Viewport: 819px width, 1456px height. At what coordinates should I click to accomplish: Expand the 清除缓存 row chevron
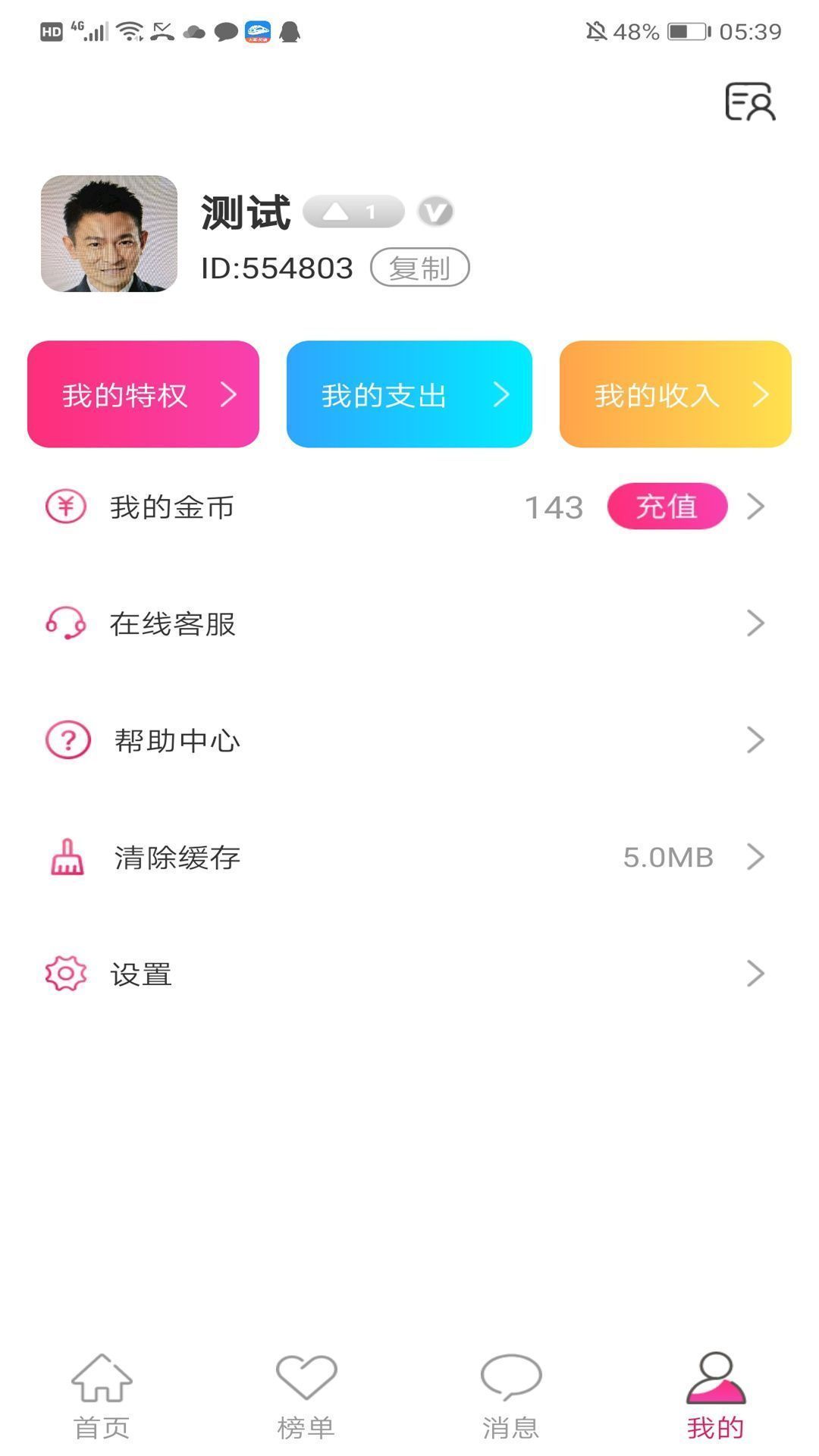pyautogui.click(x=755, y=857)
